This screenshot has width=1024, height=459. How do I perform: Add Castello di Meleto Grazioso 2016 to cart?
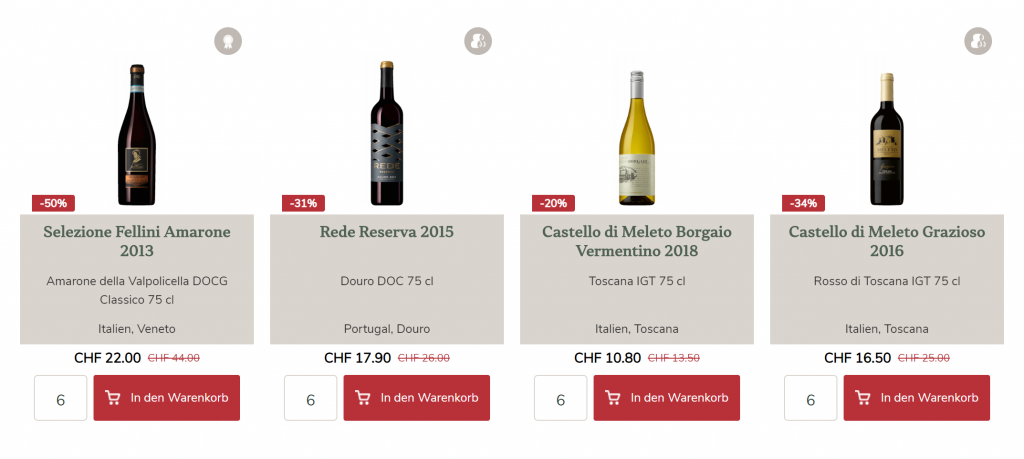point(916,398)
